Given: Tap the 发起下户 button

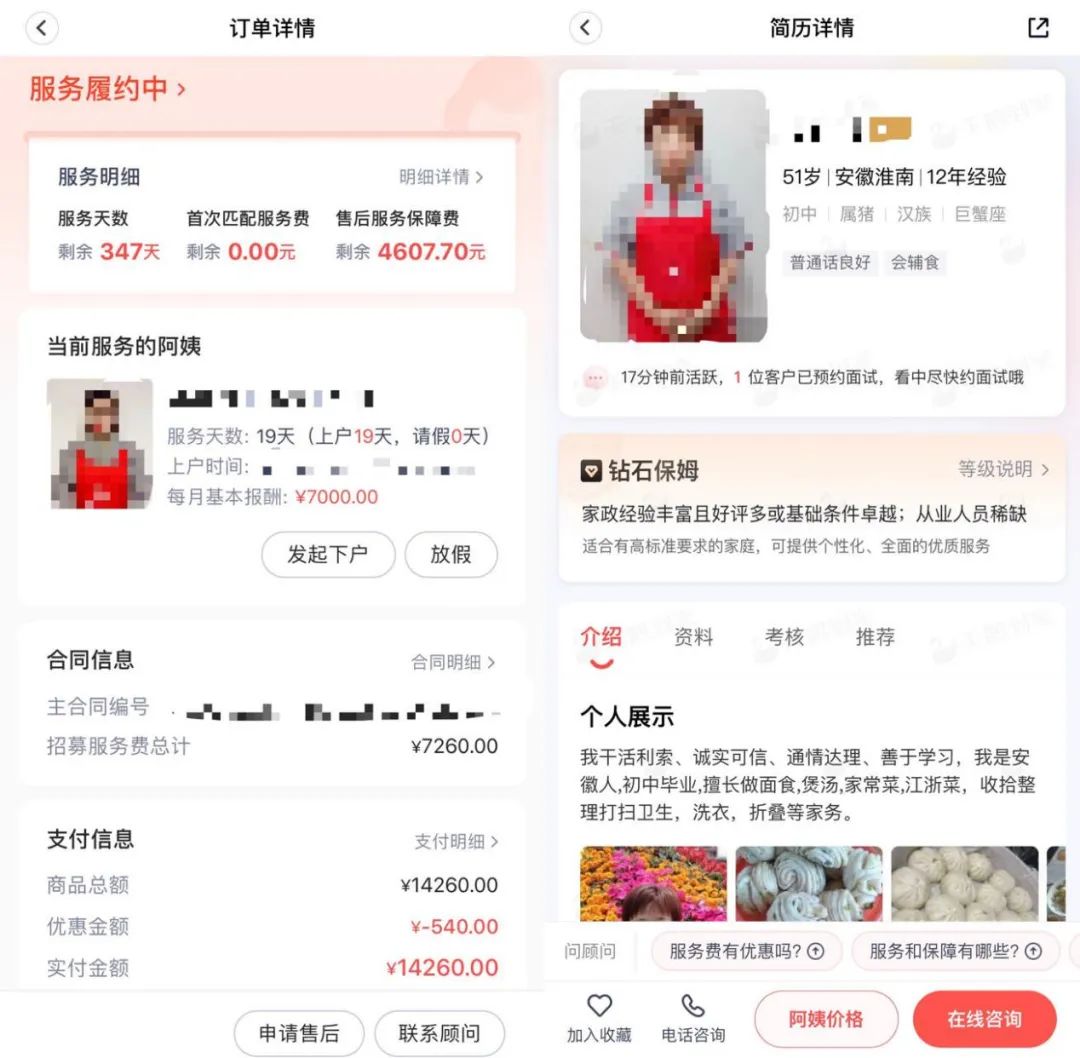Looking at the screenshot, I should [x=328, y=554].
